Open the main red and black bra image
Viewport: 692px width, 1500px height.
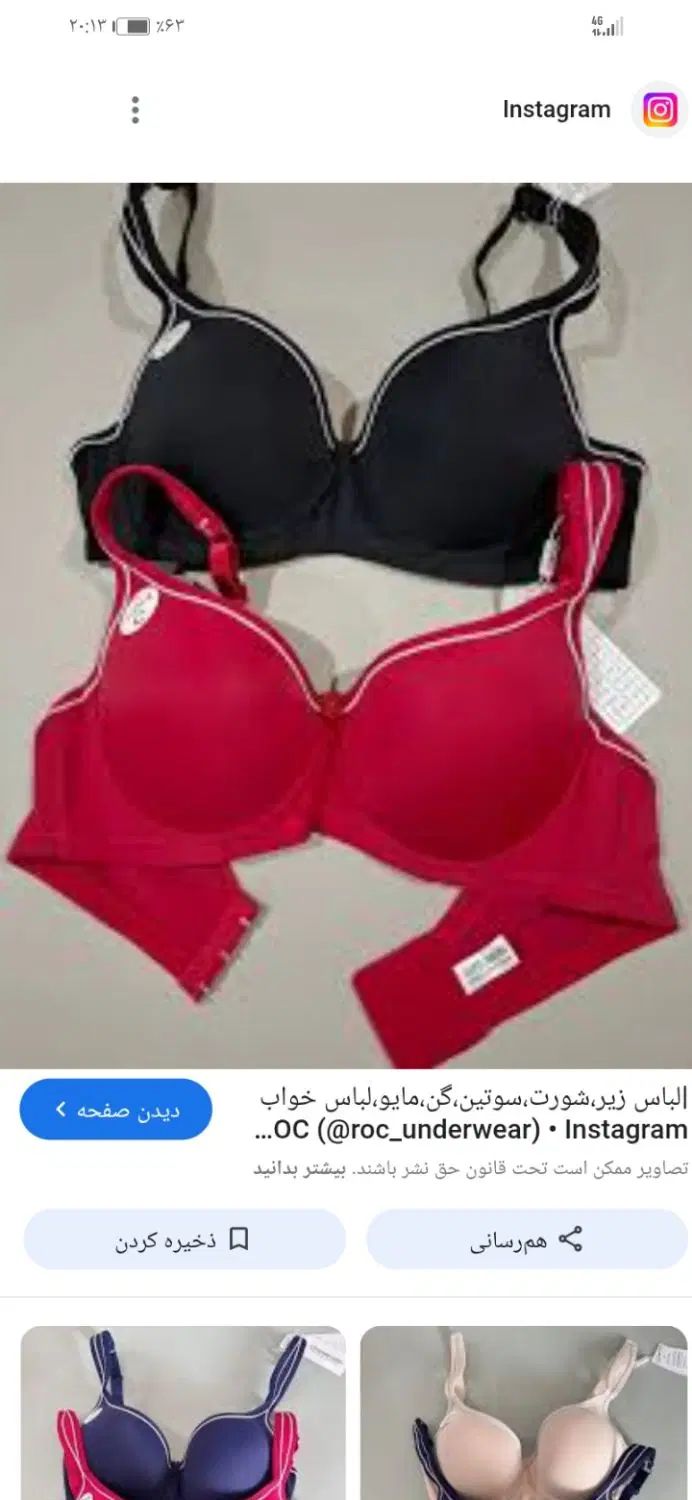pyautogui.click(x=346, y=625)
